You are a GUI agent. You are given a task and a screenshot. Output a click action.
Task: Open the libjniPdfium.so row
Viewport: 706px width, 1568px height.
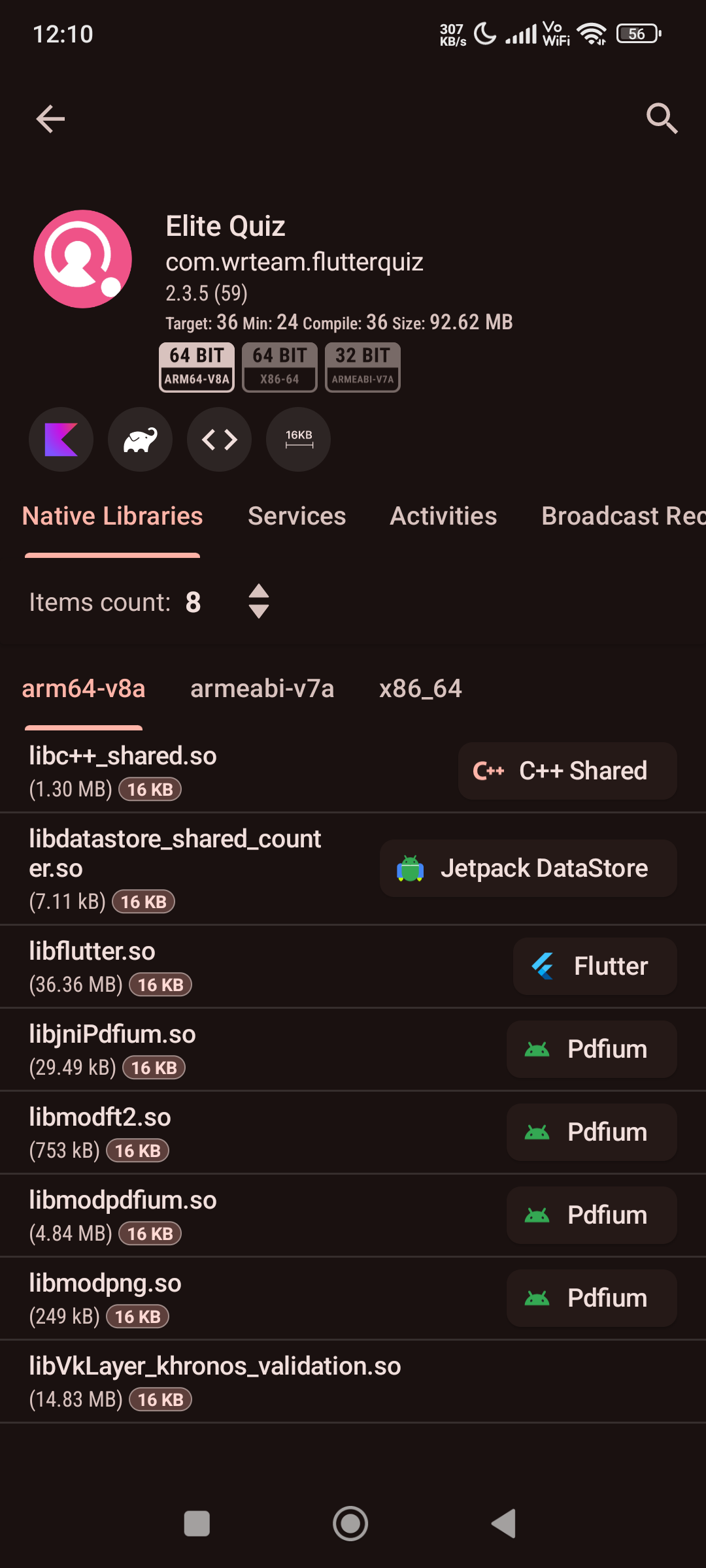pyautogui.click(x=196, y=1049)
